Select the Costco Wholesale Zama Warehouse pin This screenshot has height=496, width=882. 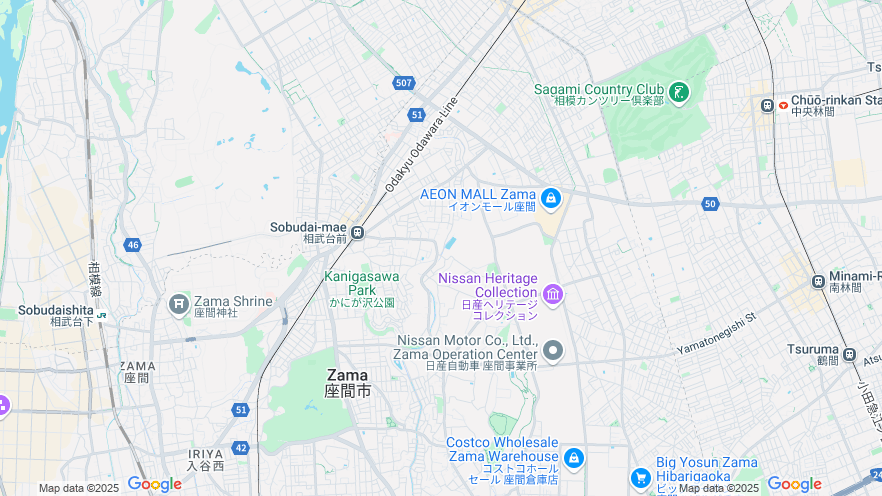click(x=574, y=459)
